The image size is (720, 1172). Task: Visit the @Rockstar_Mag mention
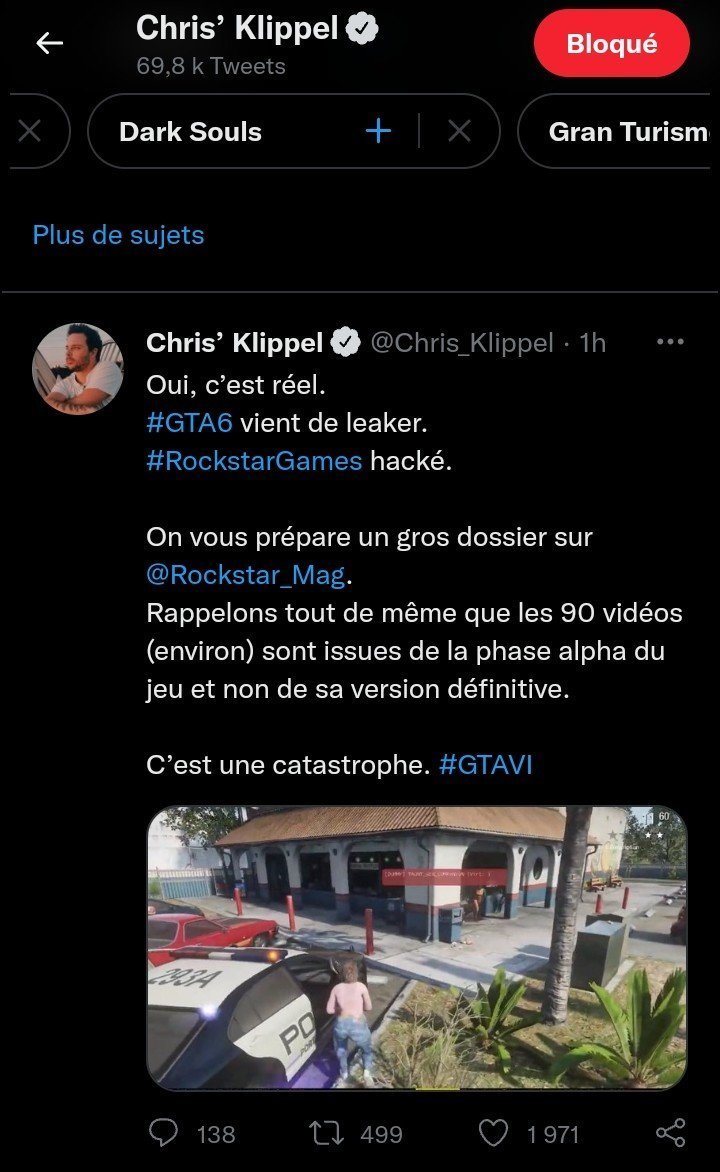coord(245,575)
